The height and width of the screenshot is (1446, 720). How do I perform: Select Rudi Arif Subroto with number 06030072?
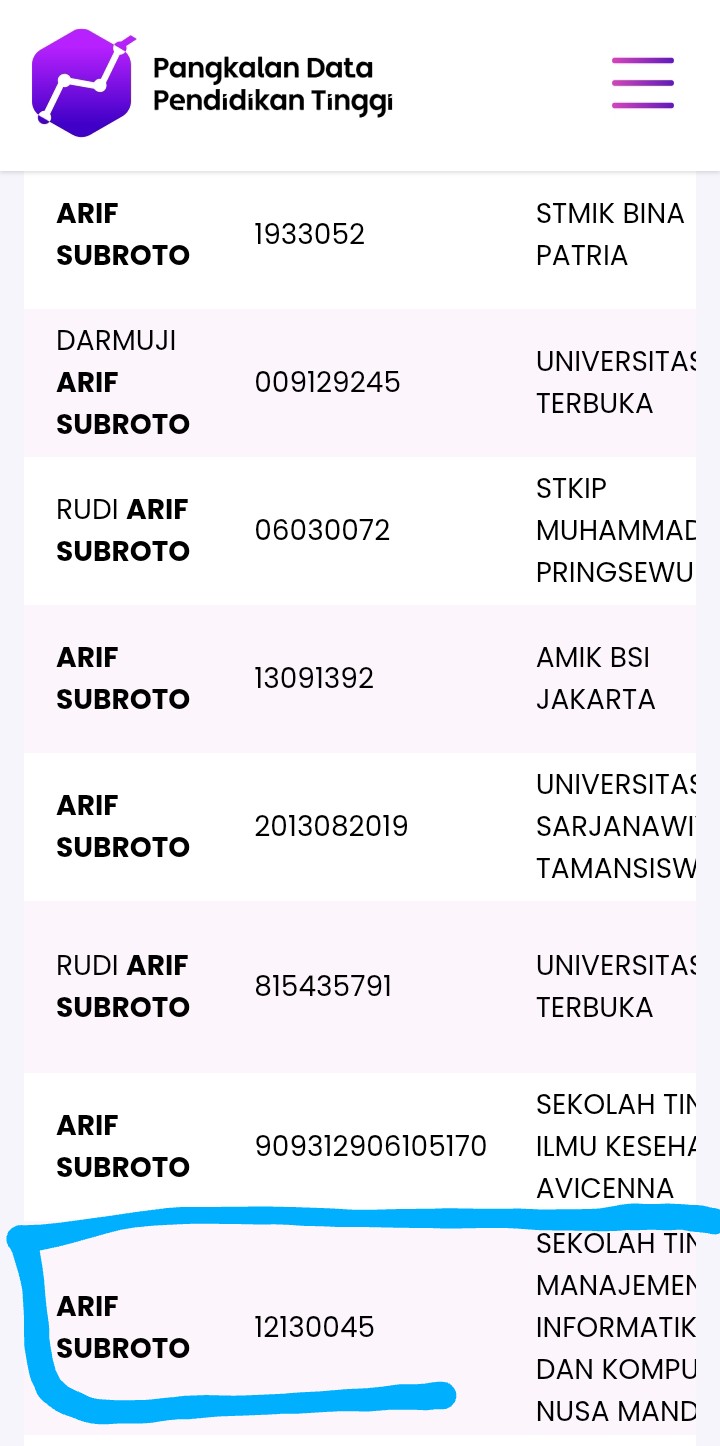tap(123, 530)
